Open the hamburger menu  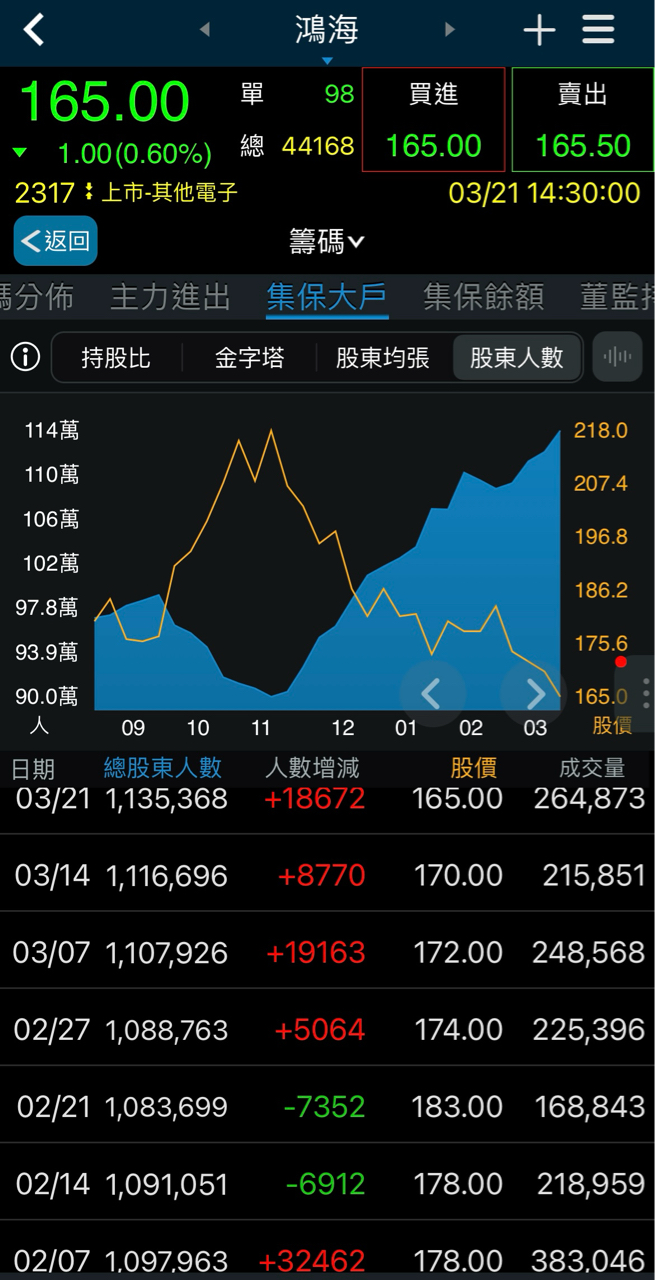[598, 30]
